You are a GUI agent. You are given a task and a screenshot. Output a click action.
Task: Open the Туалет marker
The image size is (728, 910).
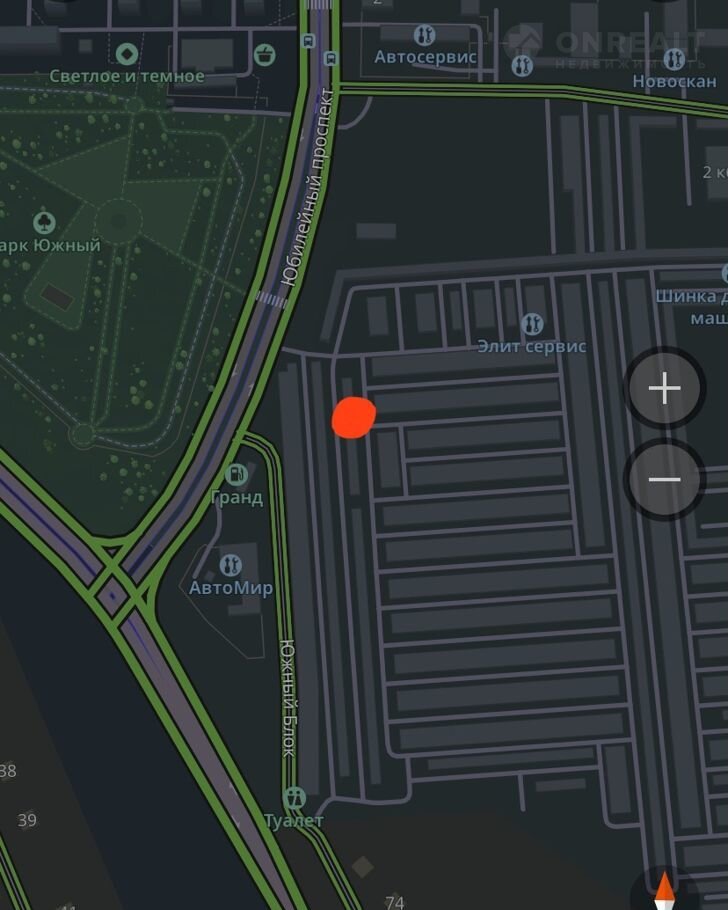pos(294,798)
